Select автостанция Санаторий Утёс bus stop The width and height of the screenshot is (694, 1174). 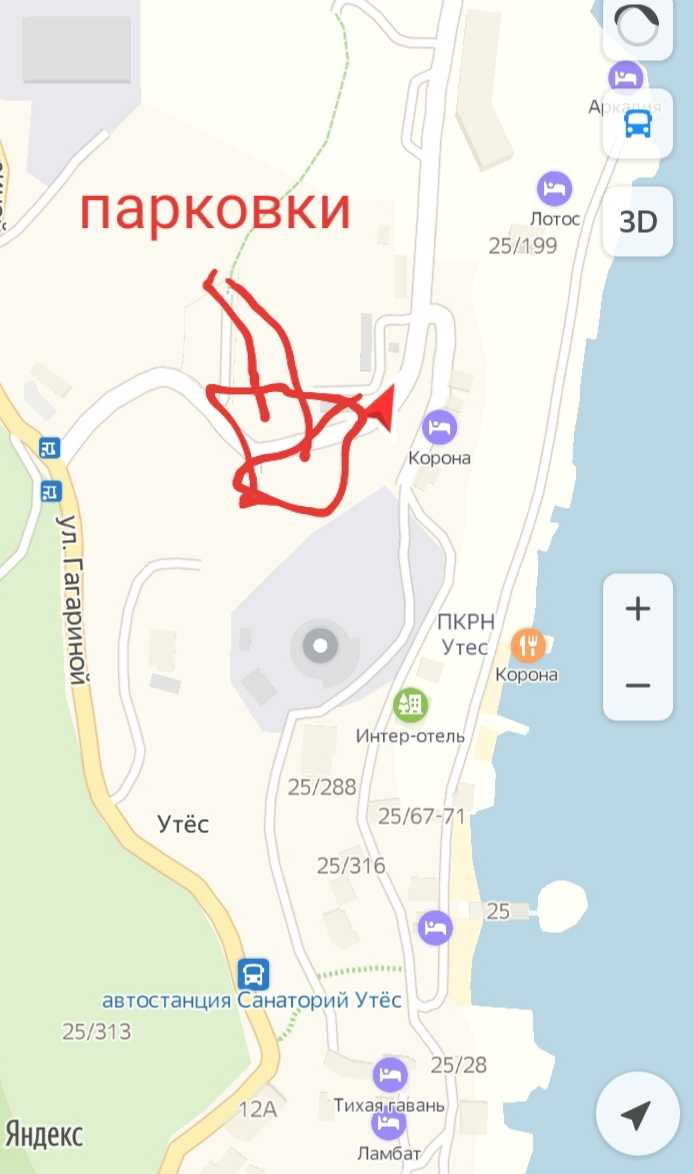(253, 973)
